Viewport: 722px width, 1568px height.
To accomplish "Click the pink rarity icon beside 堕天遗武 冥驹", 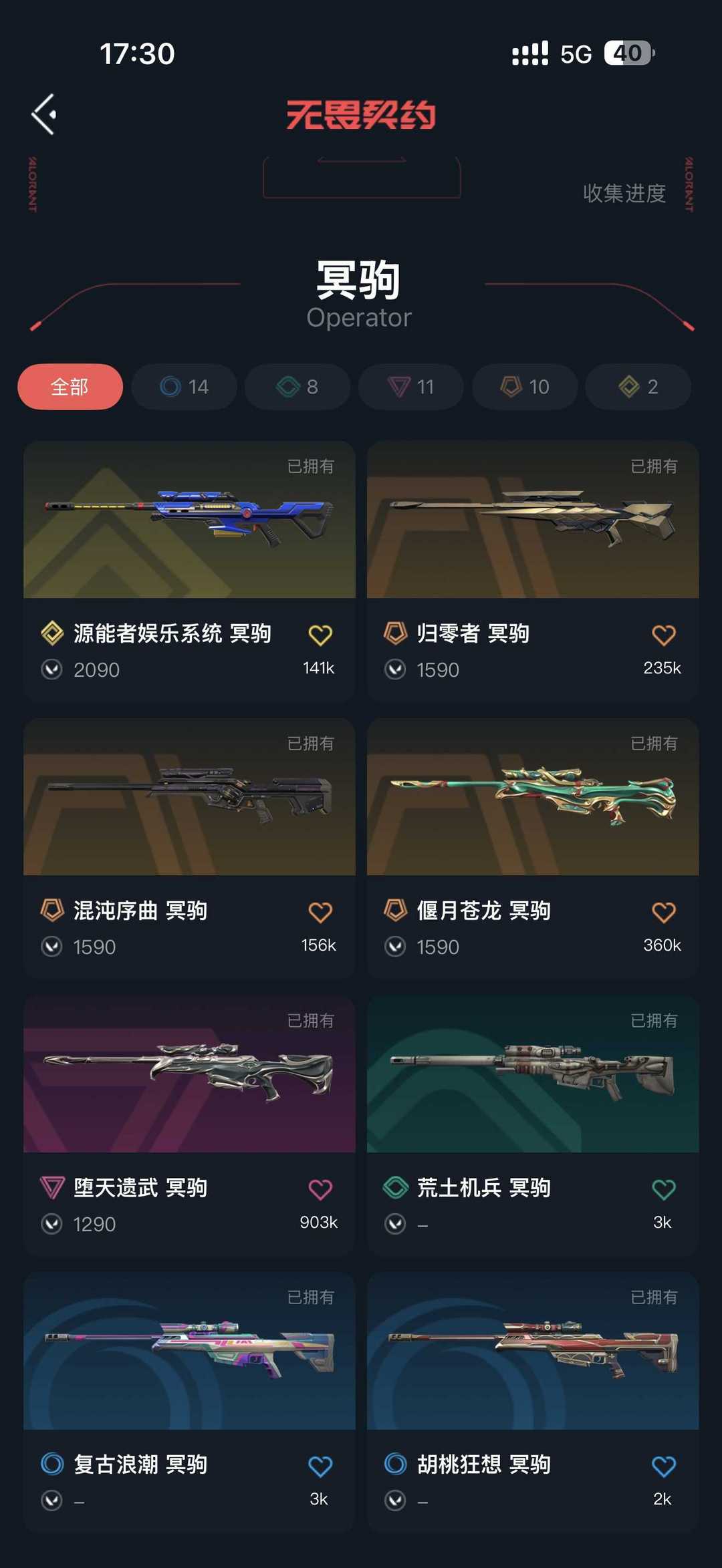I will point(53,1189).
